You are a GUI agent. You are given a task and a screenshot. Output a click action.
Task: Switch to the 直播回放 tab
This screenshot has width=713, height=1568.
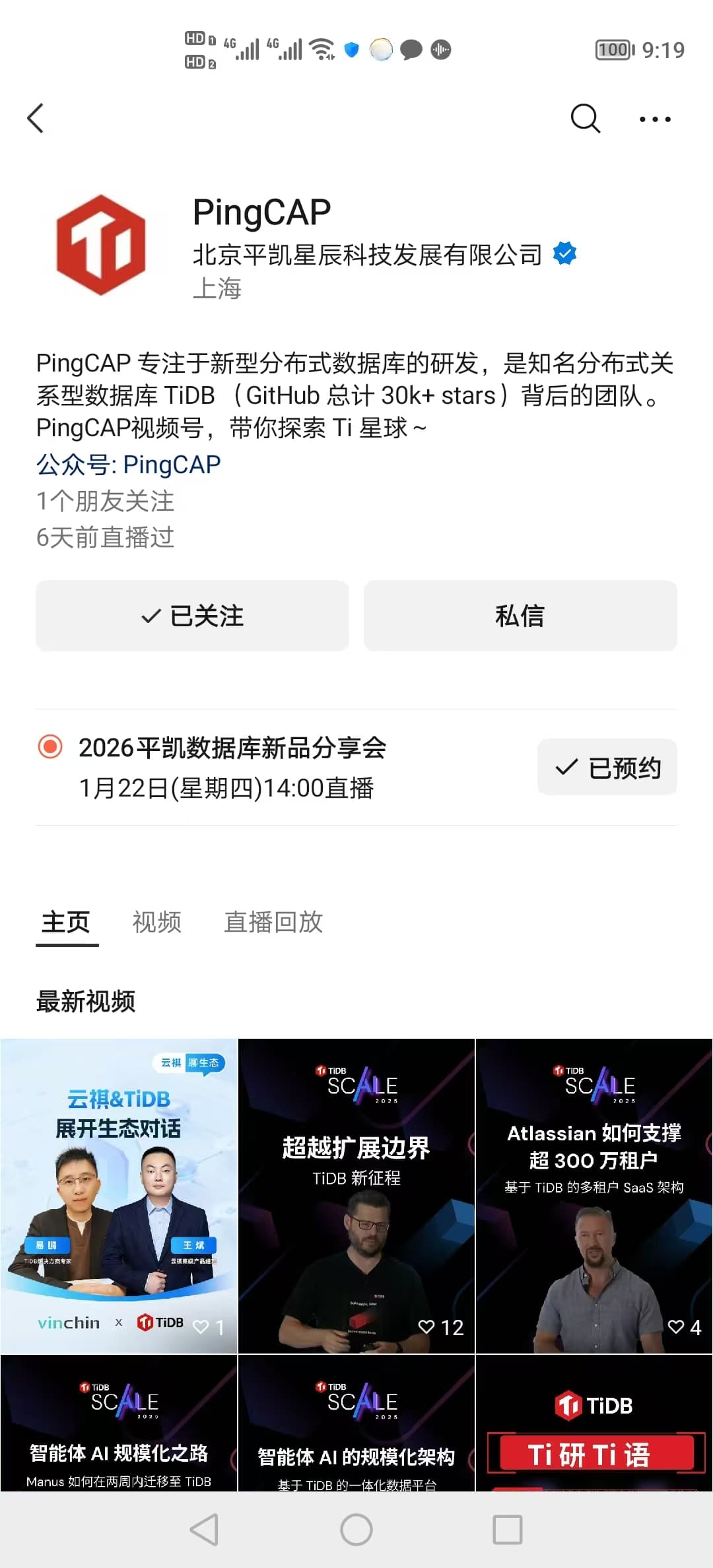click(x=273, y=922)
